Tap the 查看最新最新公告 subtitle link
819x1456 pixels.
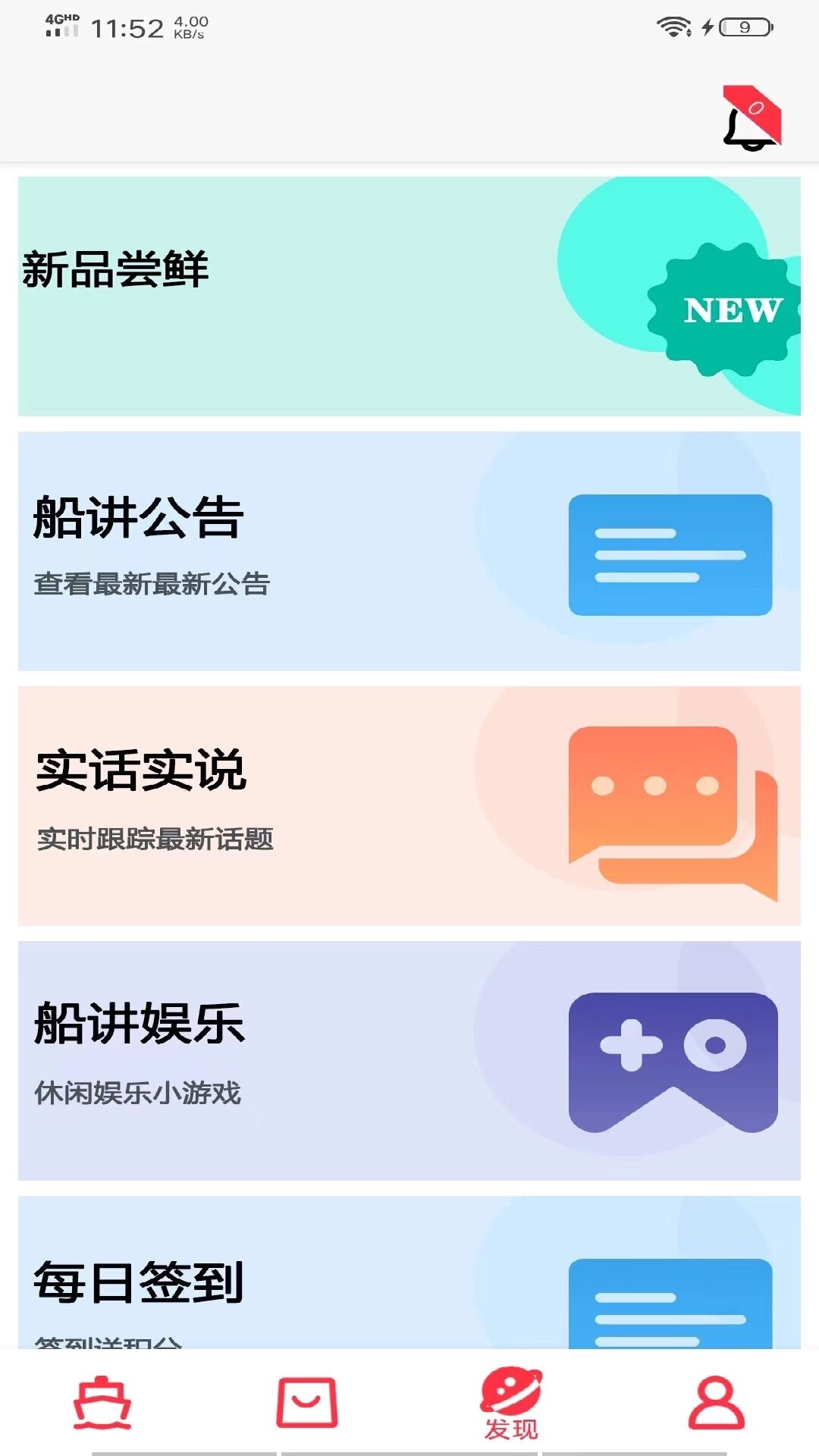tap(153, 584)
